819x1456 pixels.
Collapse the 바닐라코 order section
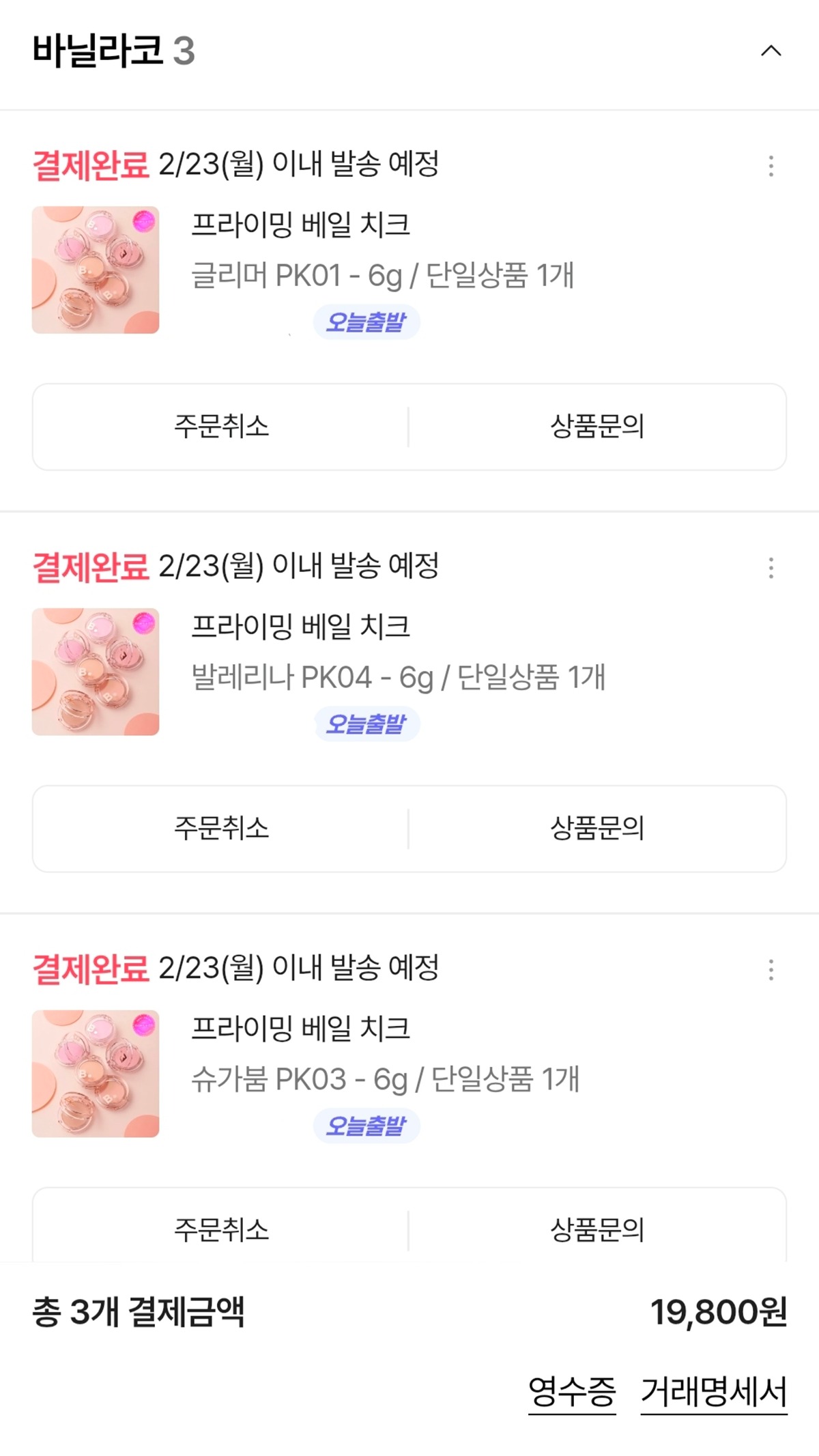(771, 51)
